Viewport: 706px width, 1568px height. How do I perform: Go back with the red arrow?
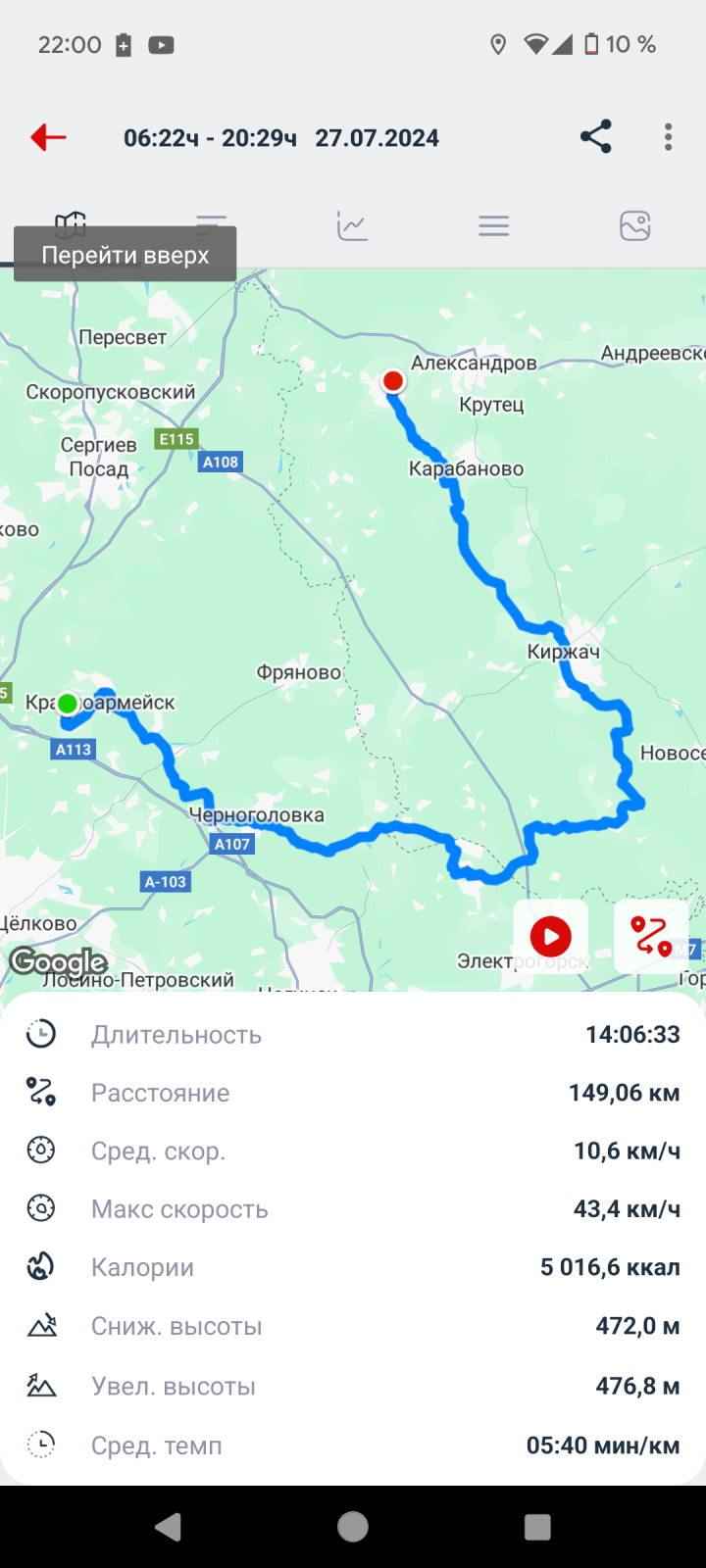(48, 138)
